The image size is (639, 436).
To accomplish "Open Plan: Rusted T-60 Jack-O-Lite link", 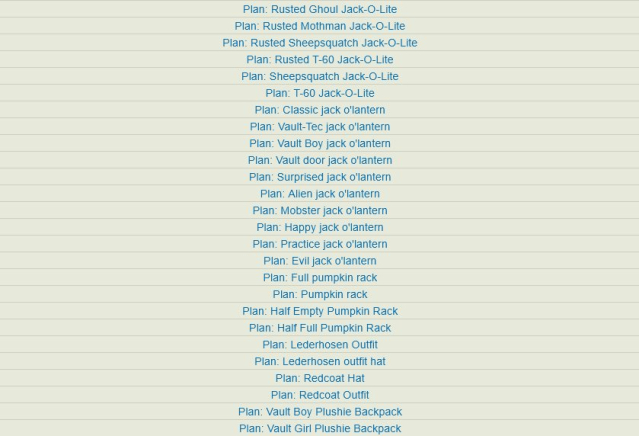I will pos(319,60).
